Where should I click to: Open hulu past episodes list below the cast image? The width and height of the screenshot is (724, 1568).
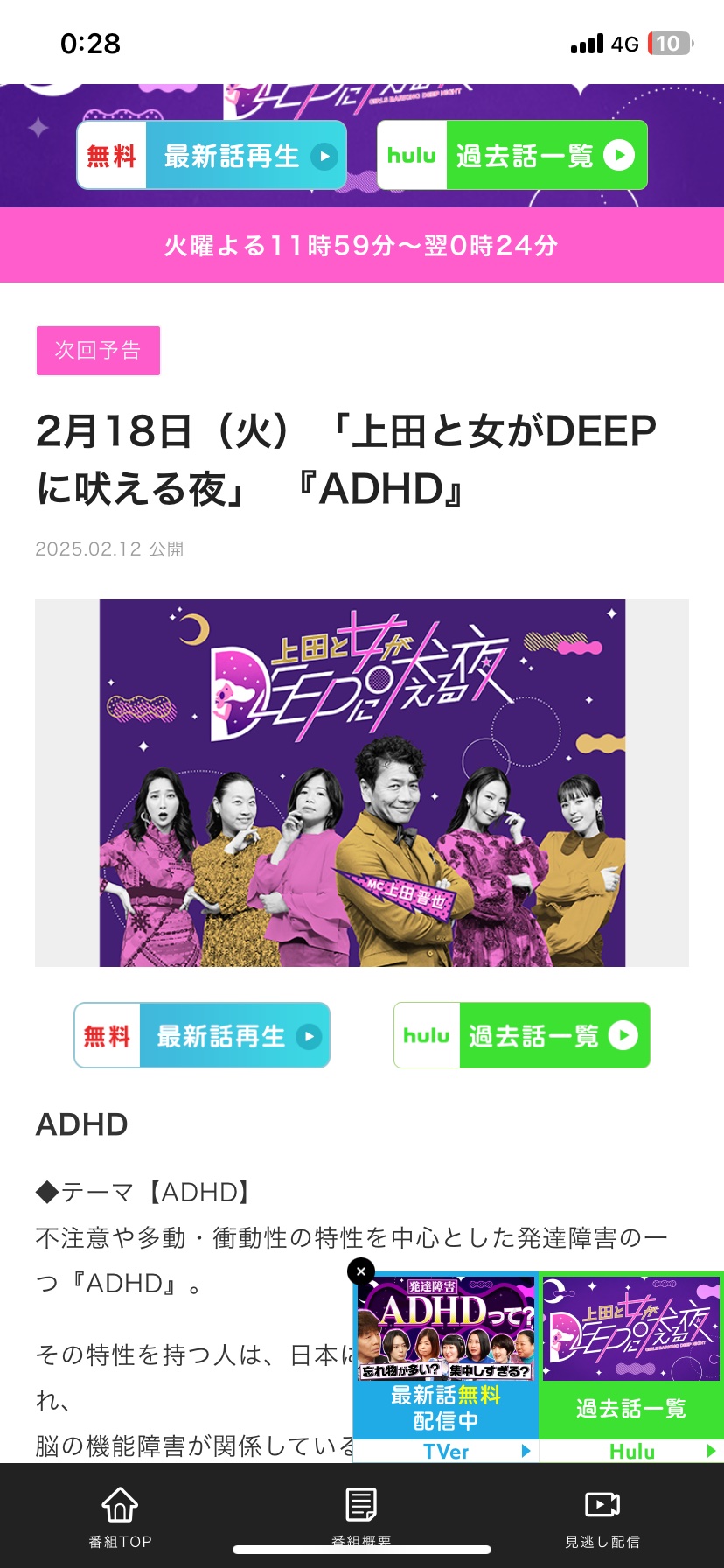(x=522, y=1036)
